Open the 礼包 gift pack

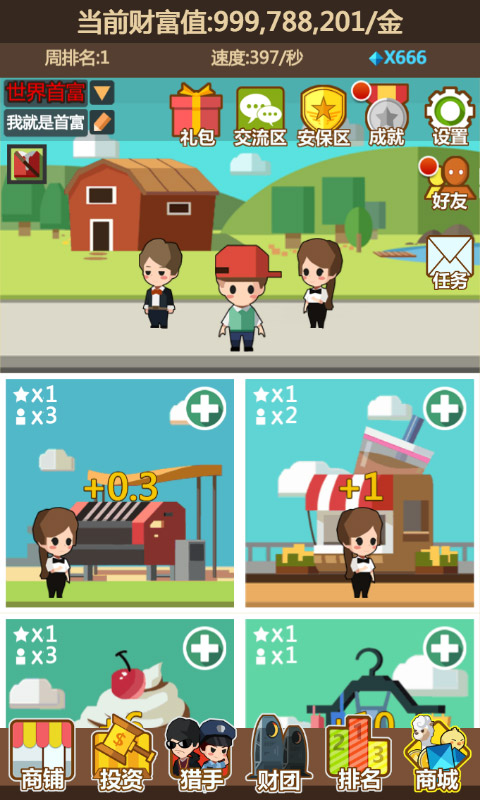[x=196, y=115]
